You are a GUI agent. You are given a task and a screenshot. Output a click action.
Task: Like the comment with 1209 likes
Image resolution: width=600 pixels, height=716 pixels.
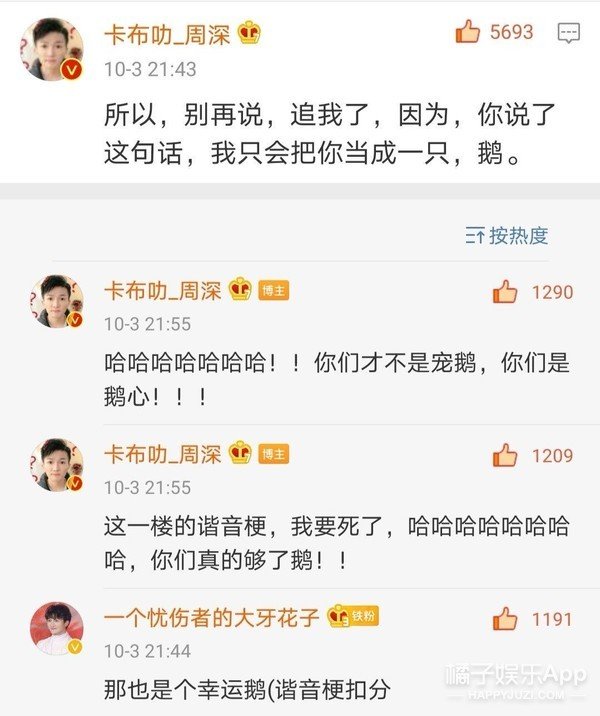(505, 456)
